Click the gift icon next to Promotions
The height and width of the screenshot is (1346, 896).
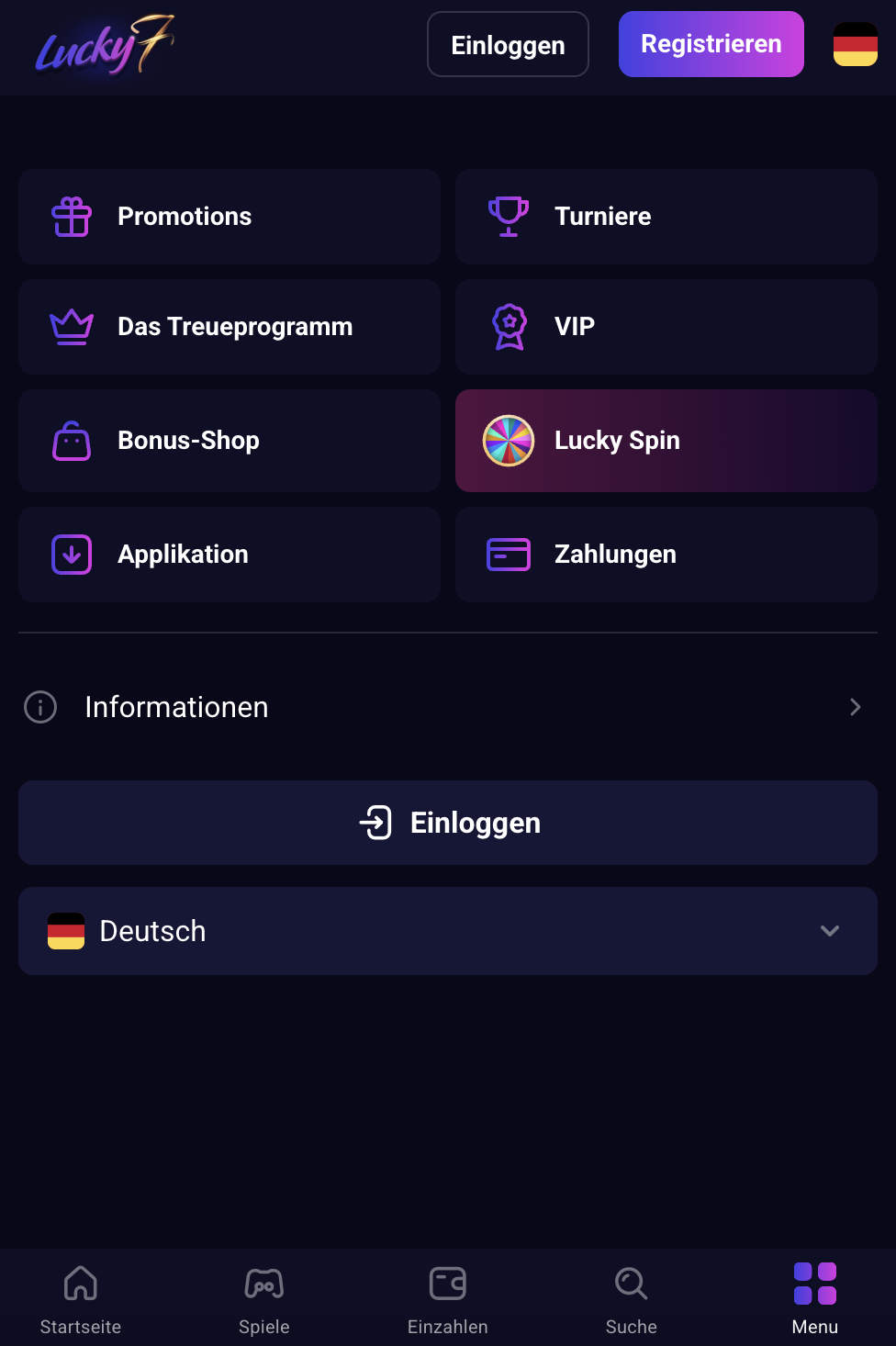tap(71, 217)
